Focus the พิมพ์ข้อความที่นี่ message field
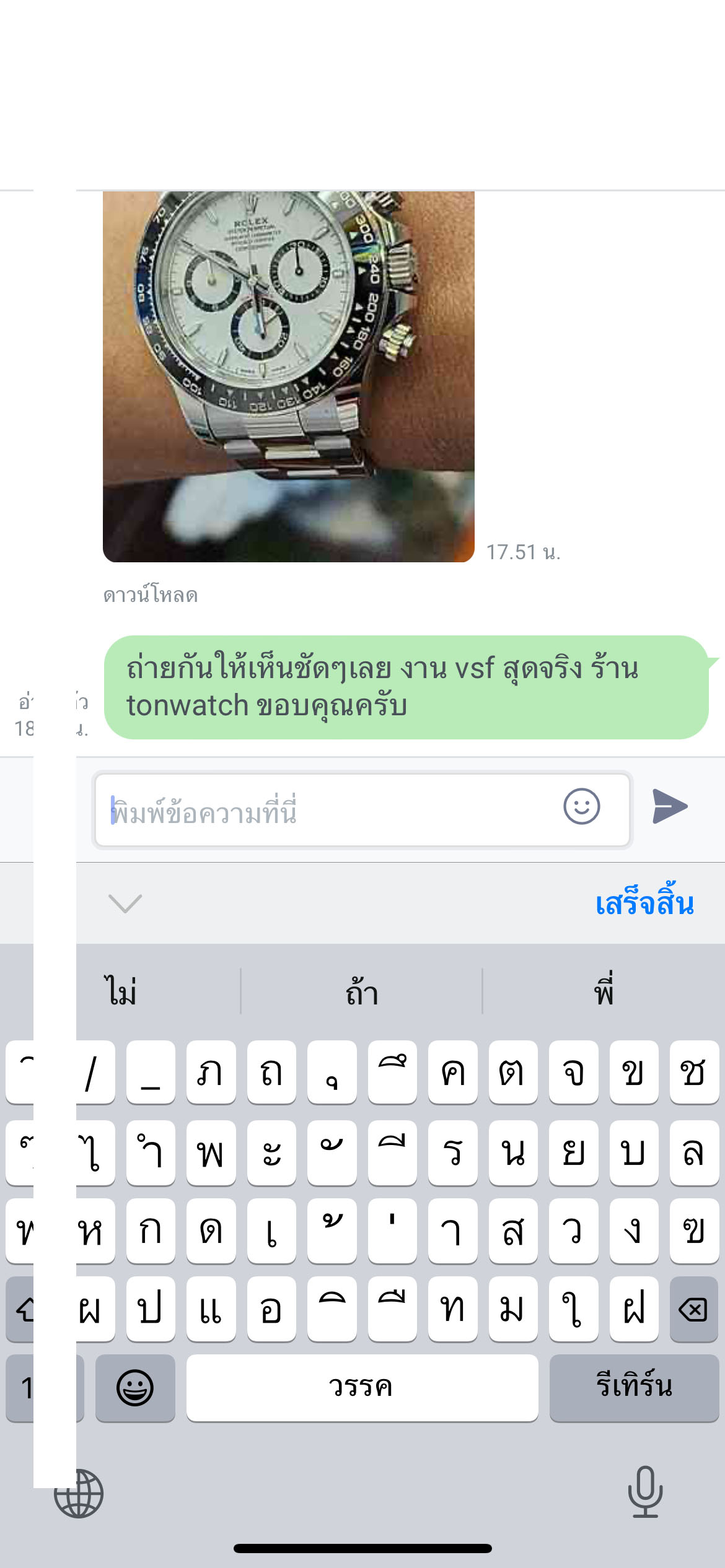Viewport: 725px width, 1568px height. pos(328,810)
